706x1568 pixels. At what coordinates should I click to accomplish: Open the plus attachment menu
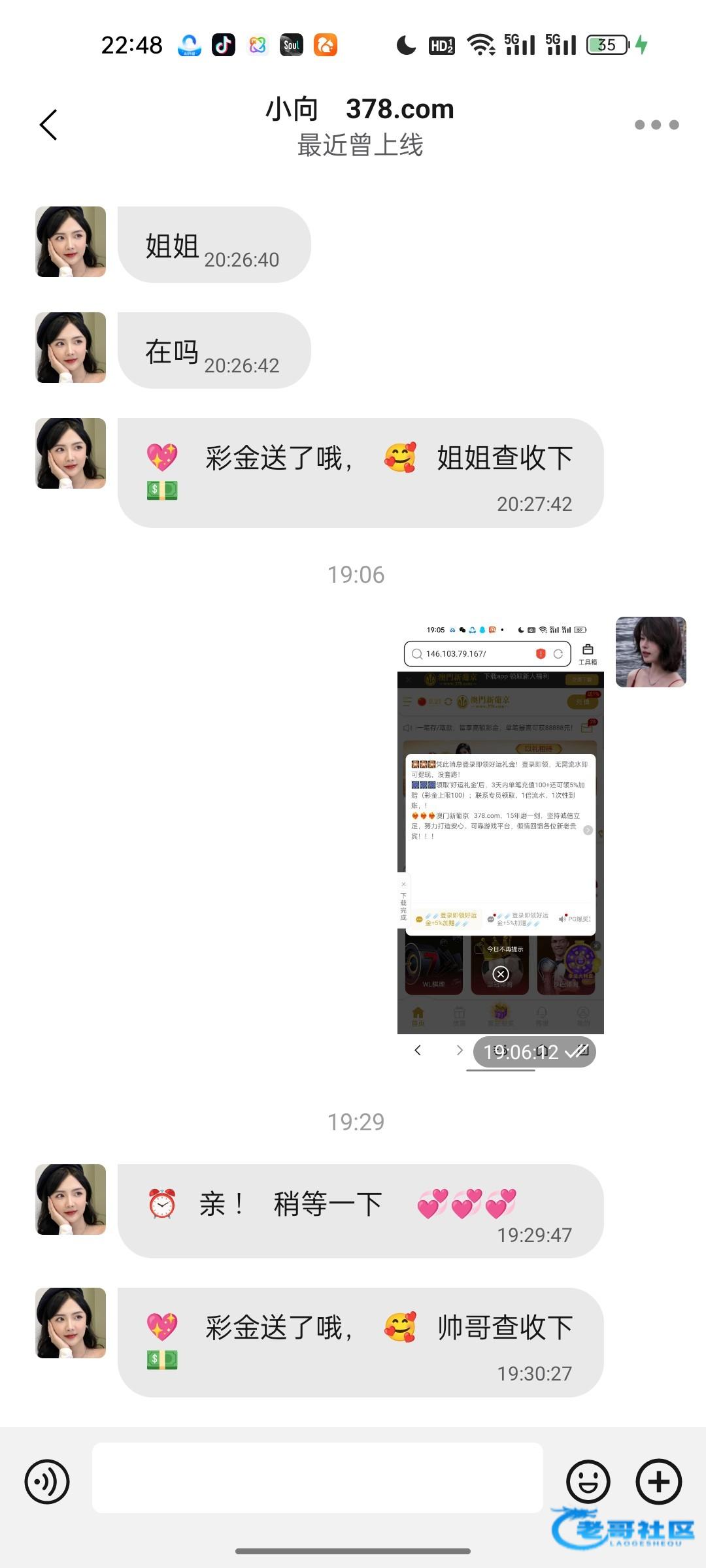point(658,1482)
